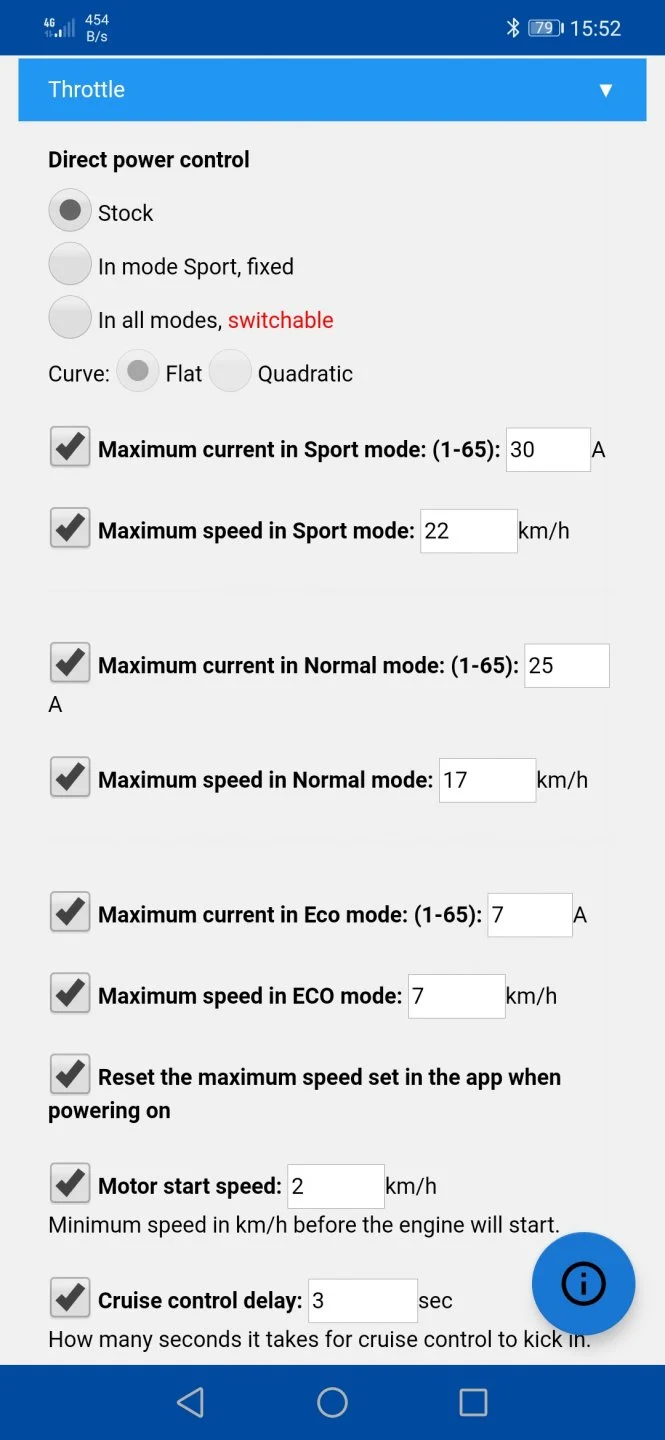Toggle Maximum current in Normal mode checkbox
665x1440 pixels.
(x=70, y=663)
